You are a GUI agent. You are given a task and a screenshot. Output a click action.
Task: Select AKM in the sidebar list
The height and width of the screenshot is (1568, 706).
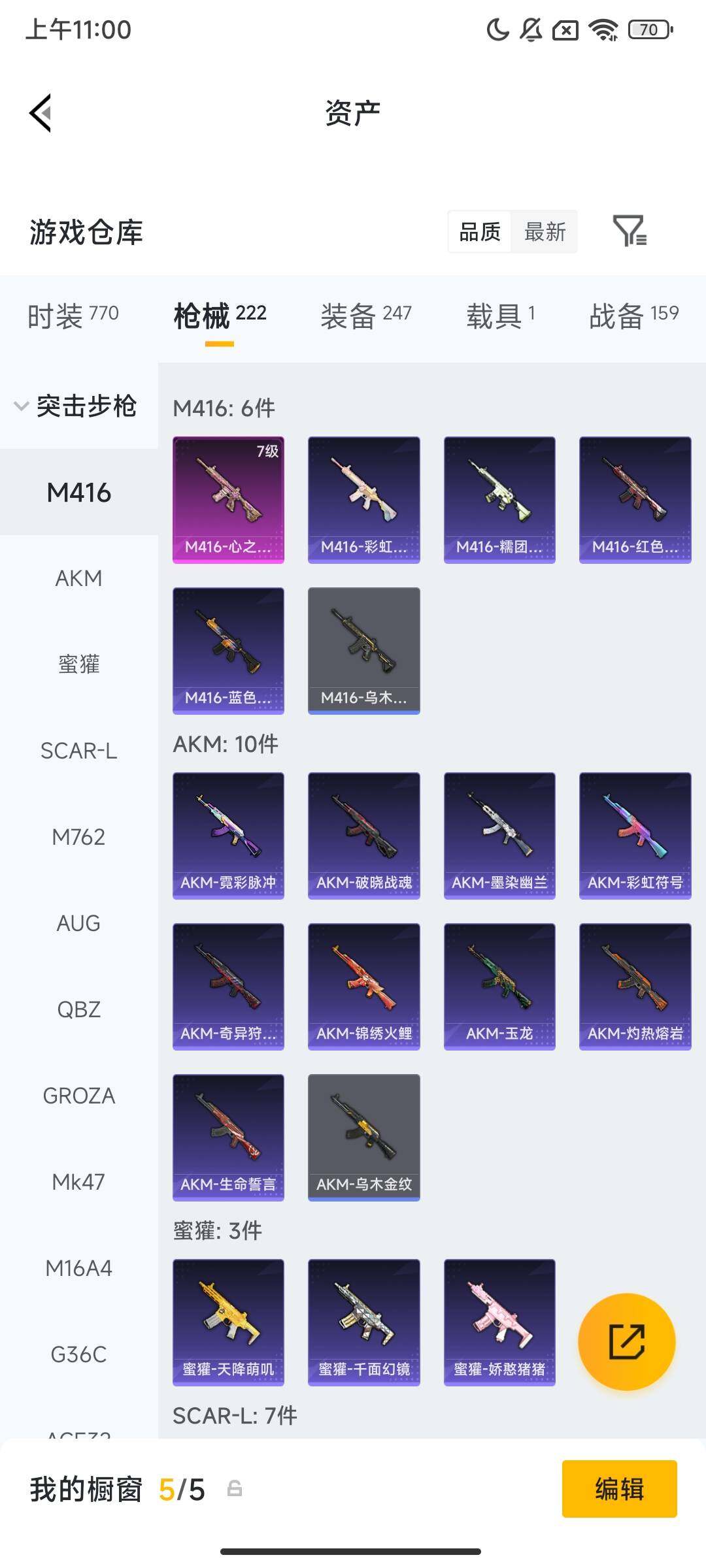pyautogui.click(x=78, y=578)
